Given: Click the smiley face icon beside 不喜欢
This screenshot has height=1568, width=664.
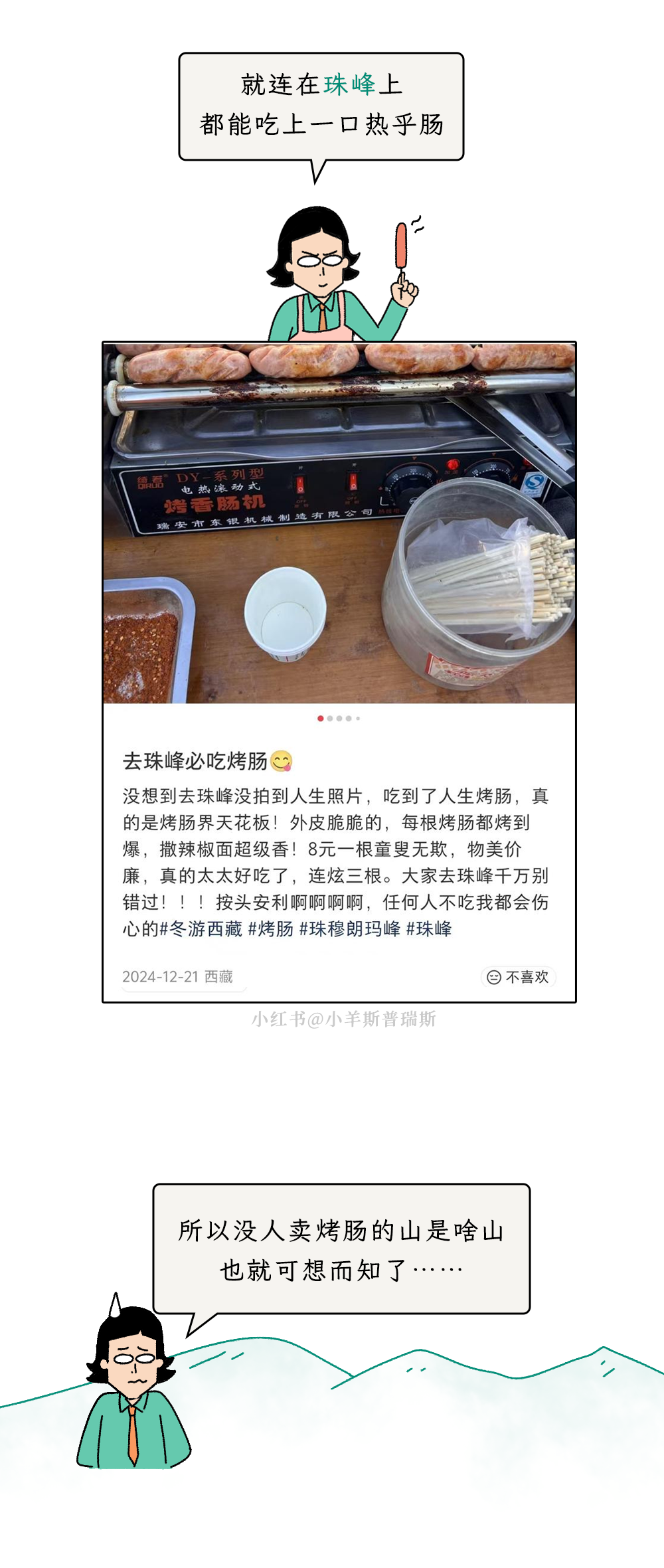Looking at the screenshot, I should [x=493, y=976].
